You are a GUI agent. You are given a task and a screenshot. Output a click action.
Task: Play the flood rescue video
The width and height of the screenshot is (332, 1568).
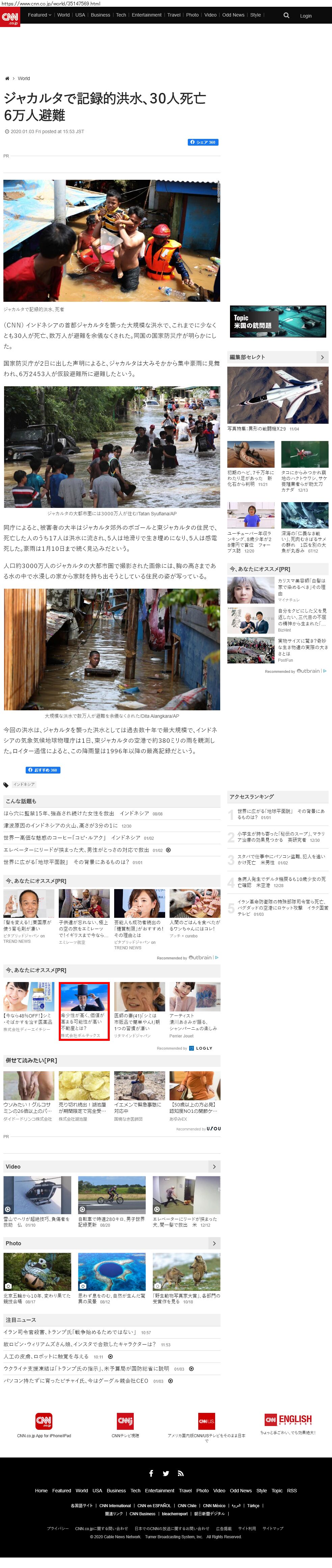pos(112,240)
